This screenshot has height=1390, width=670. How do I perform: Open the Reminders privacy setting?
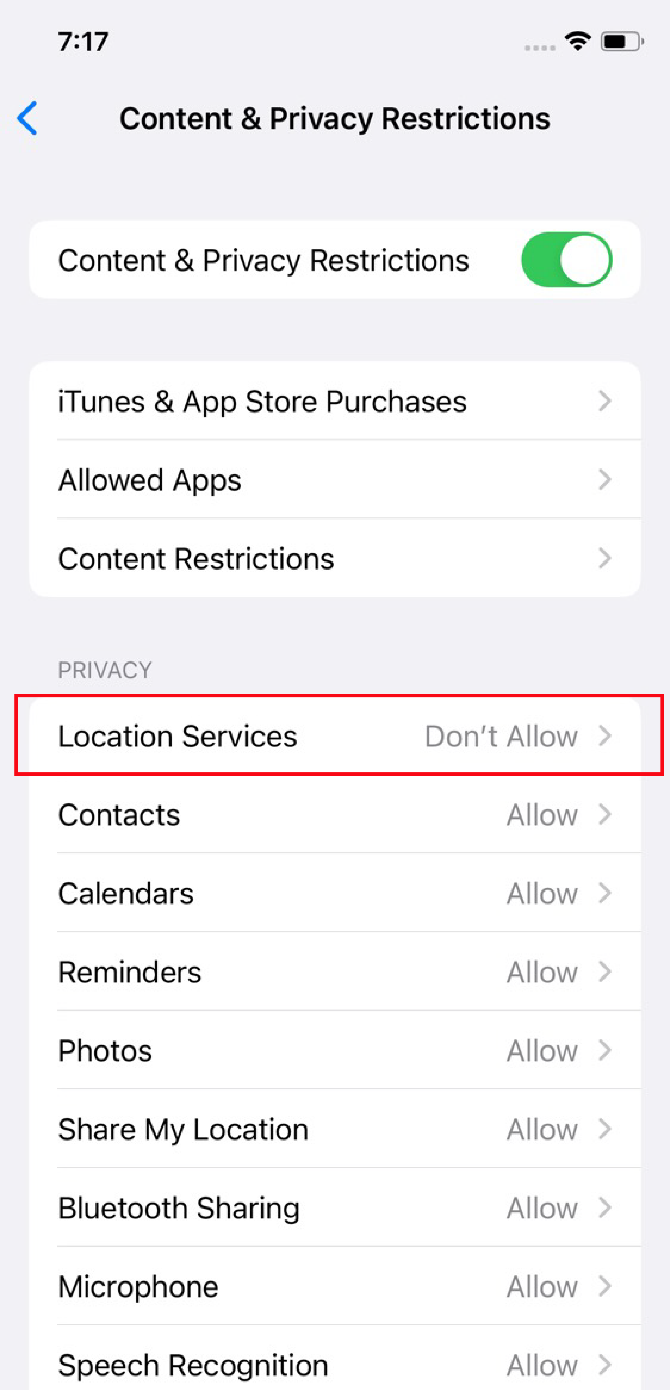[x=335, y=972]
